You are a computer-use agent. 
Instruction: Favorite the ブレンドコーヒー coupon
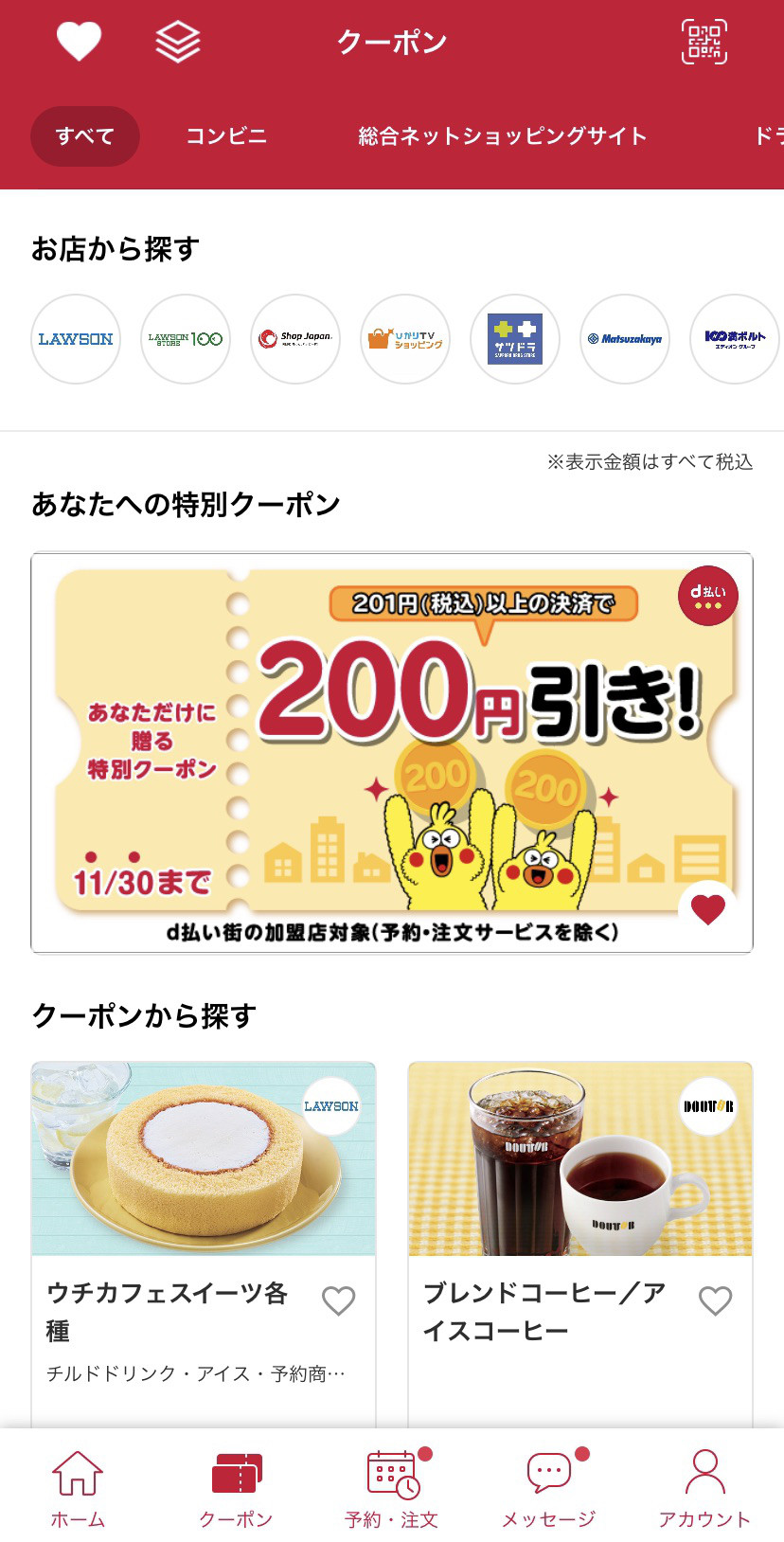(715, 1300)
